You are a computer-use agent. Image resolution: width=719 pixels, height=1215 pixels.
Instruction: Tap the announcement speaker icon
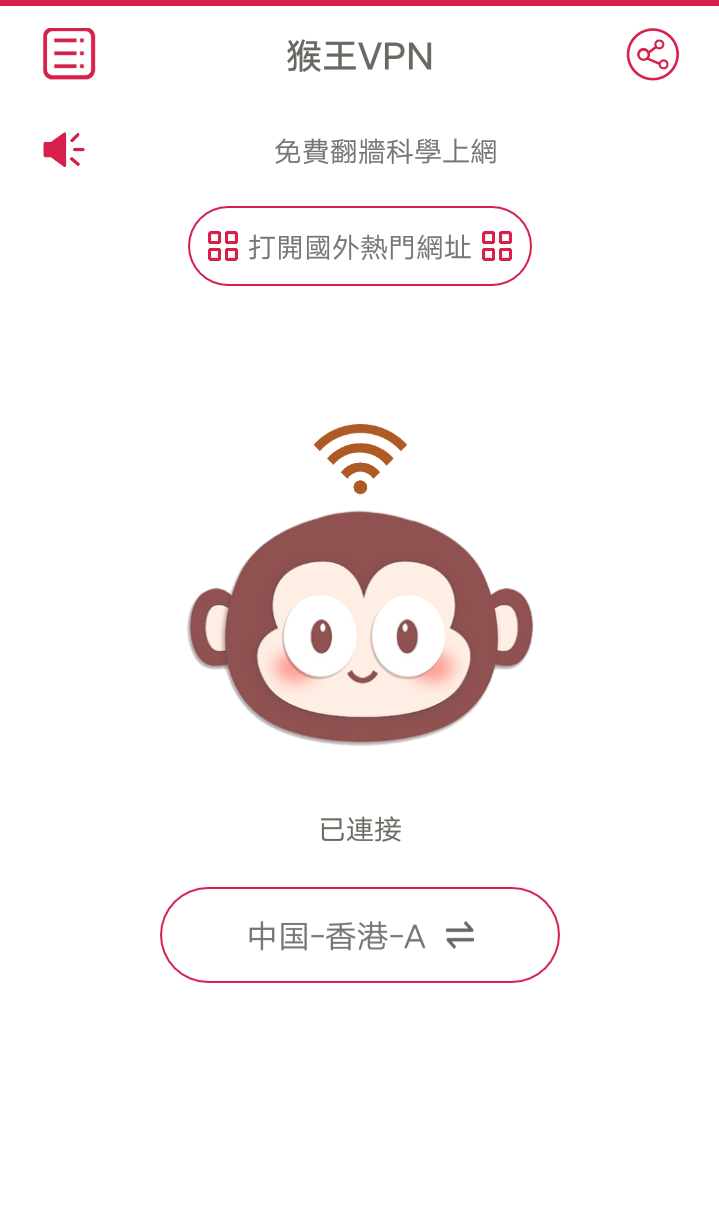(x=63, y=150)
